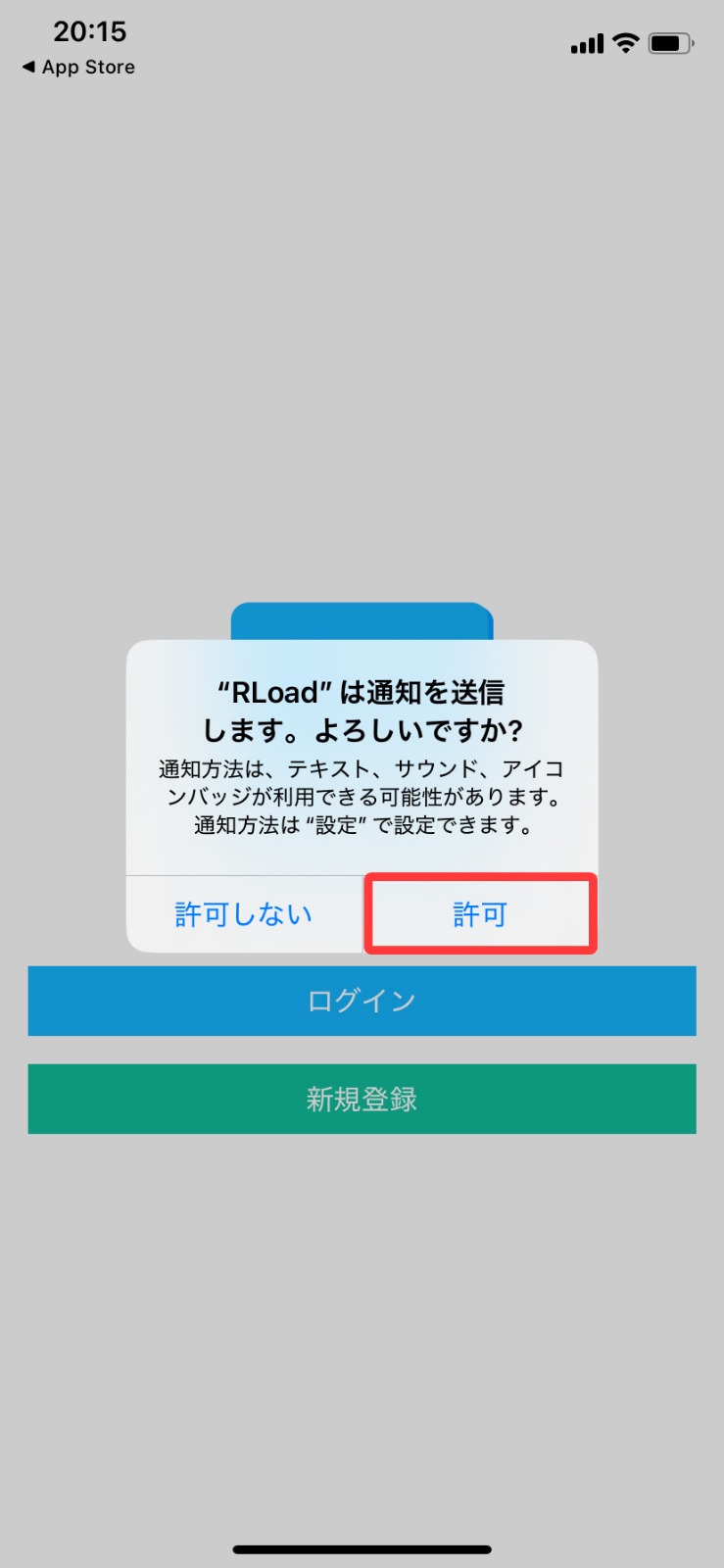The image size is (724, 1568).
Task: Allow notifications with 許可 button
Action: pos(479,914)
